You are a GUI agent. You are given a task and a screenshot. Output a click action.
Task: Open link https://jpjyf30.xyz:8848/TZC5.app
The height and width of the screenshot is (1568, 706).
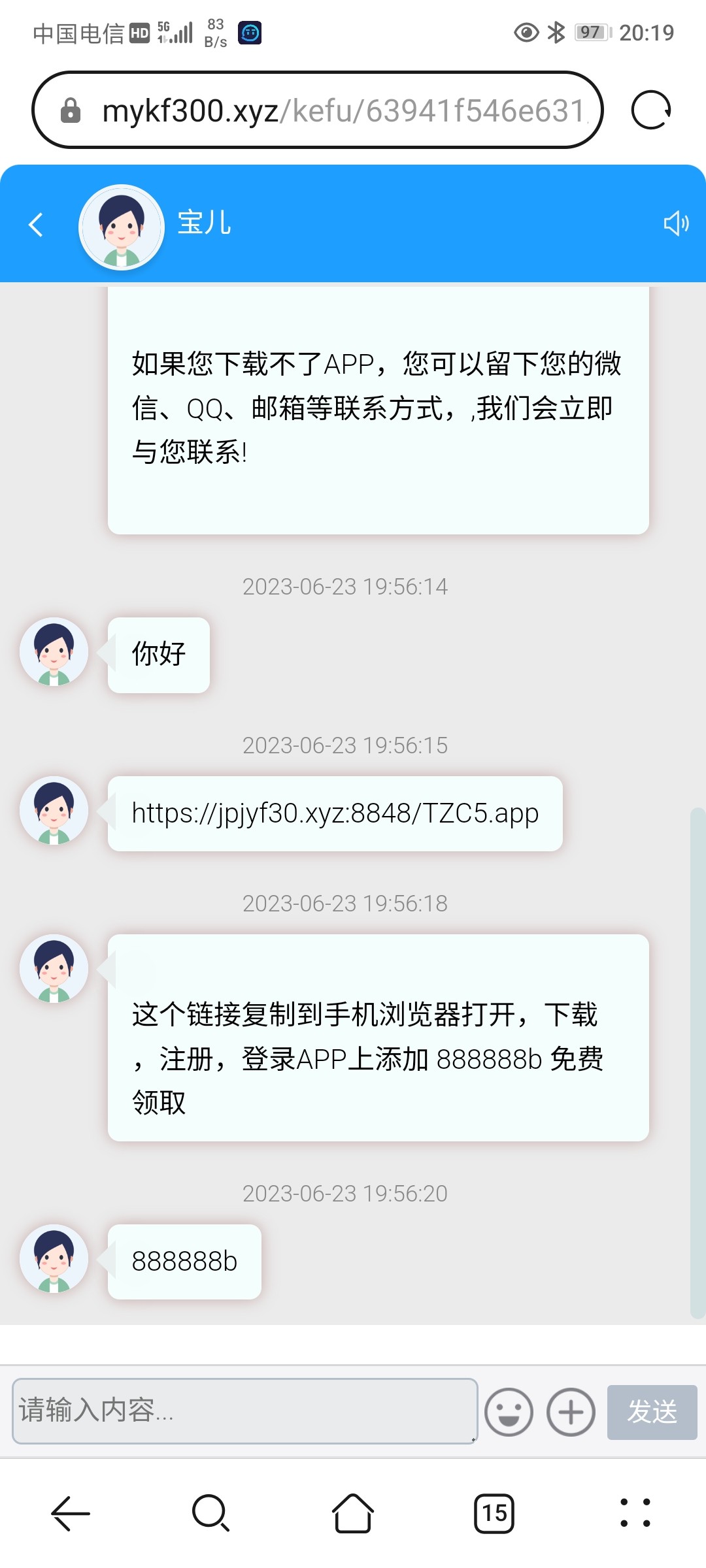(x=333, y=813)
